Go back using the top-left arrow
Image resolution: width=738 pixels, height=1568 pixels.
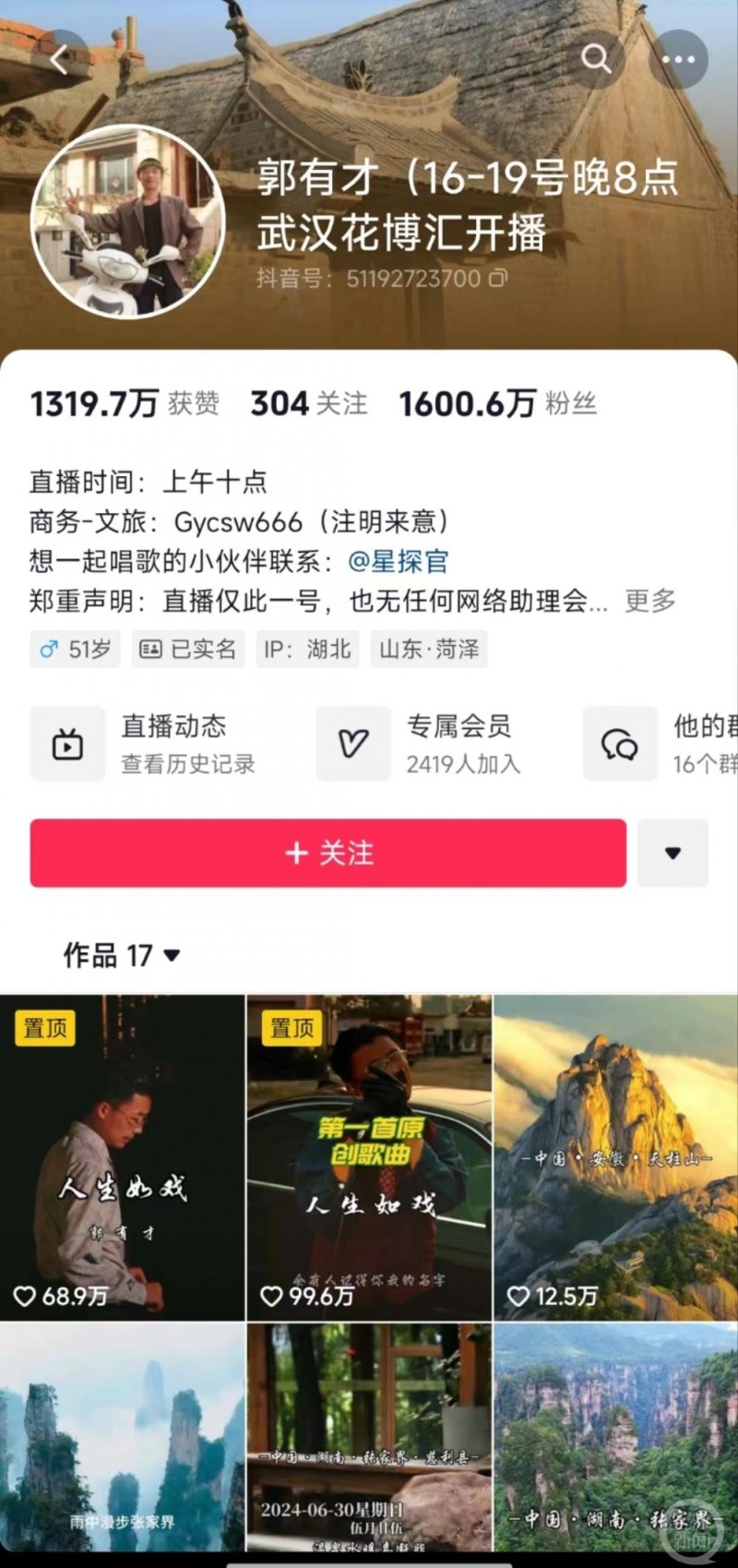point(59,60)
